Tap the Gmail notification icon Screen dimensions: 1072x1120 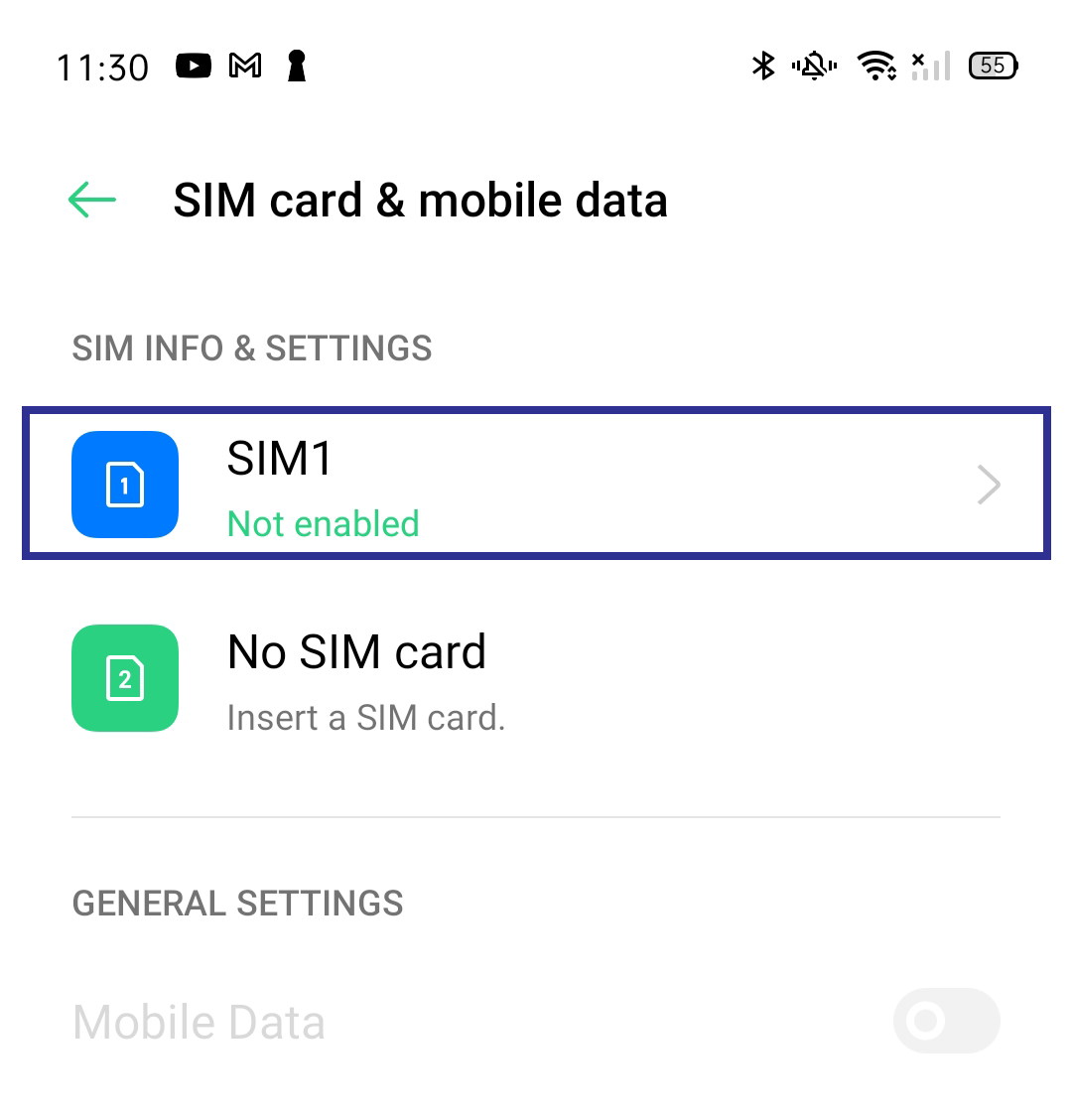pyautogui.click(x=245, y=66)
